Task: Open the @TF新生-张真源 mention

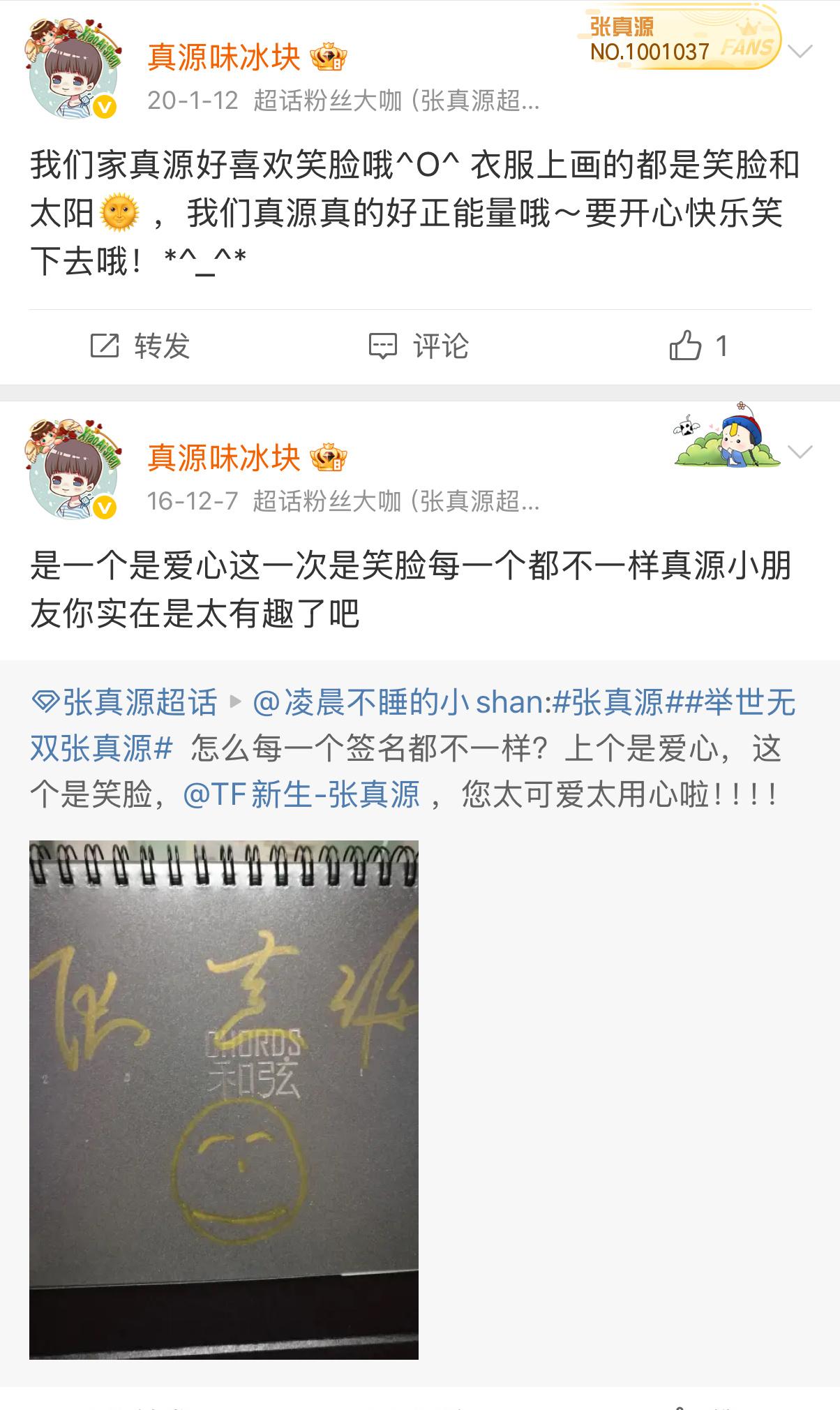Action: 301,795
